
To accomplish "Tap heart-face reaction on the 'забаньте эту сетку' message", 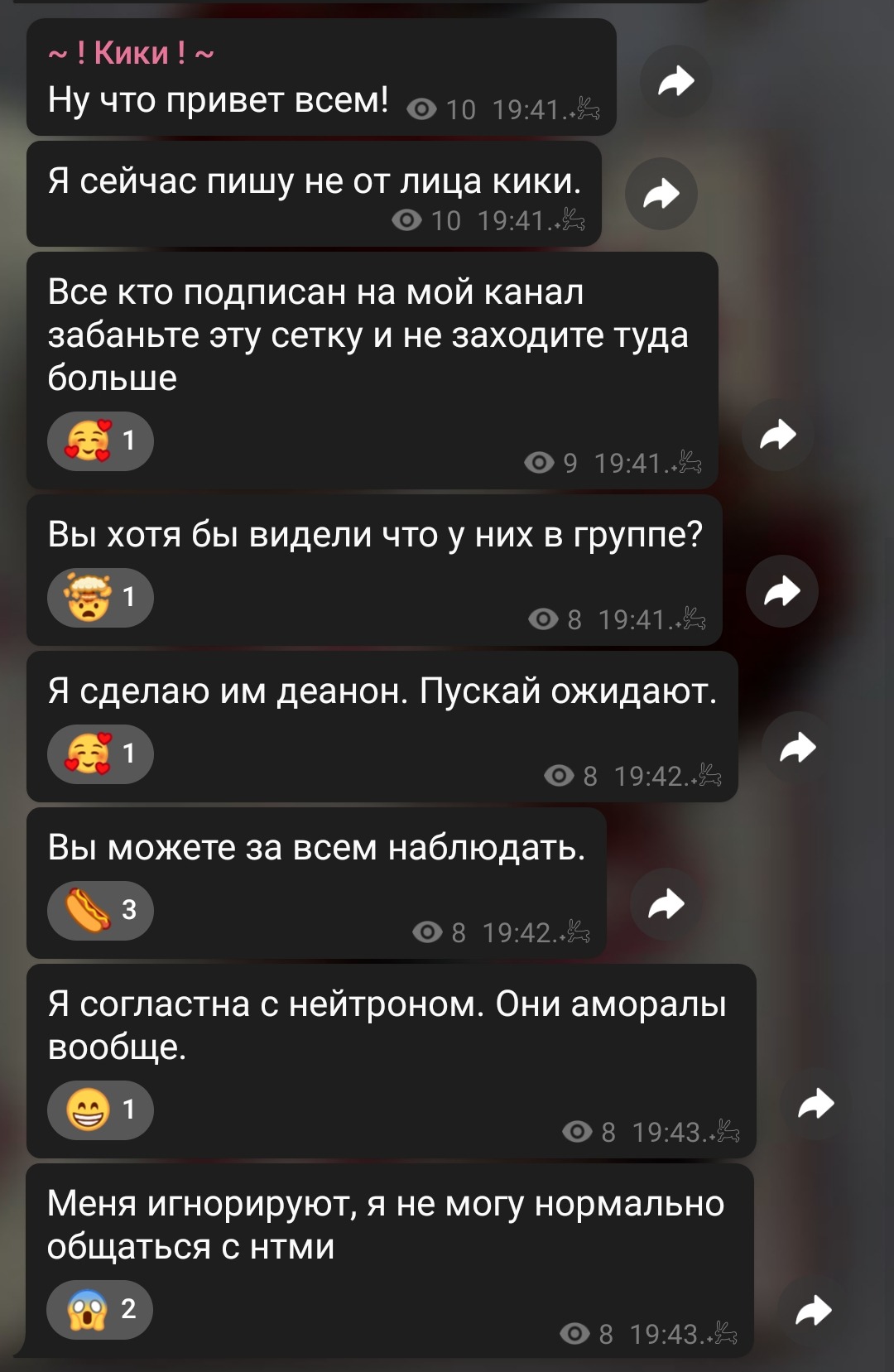I will pos(100,440).
